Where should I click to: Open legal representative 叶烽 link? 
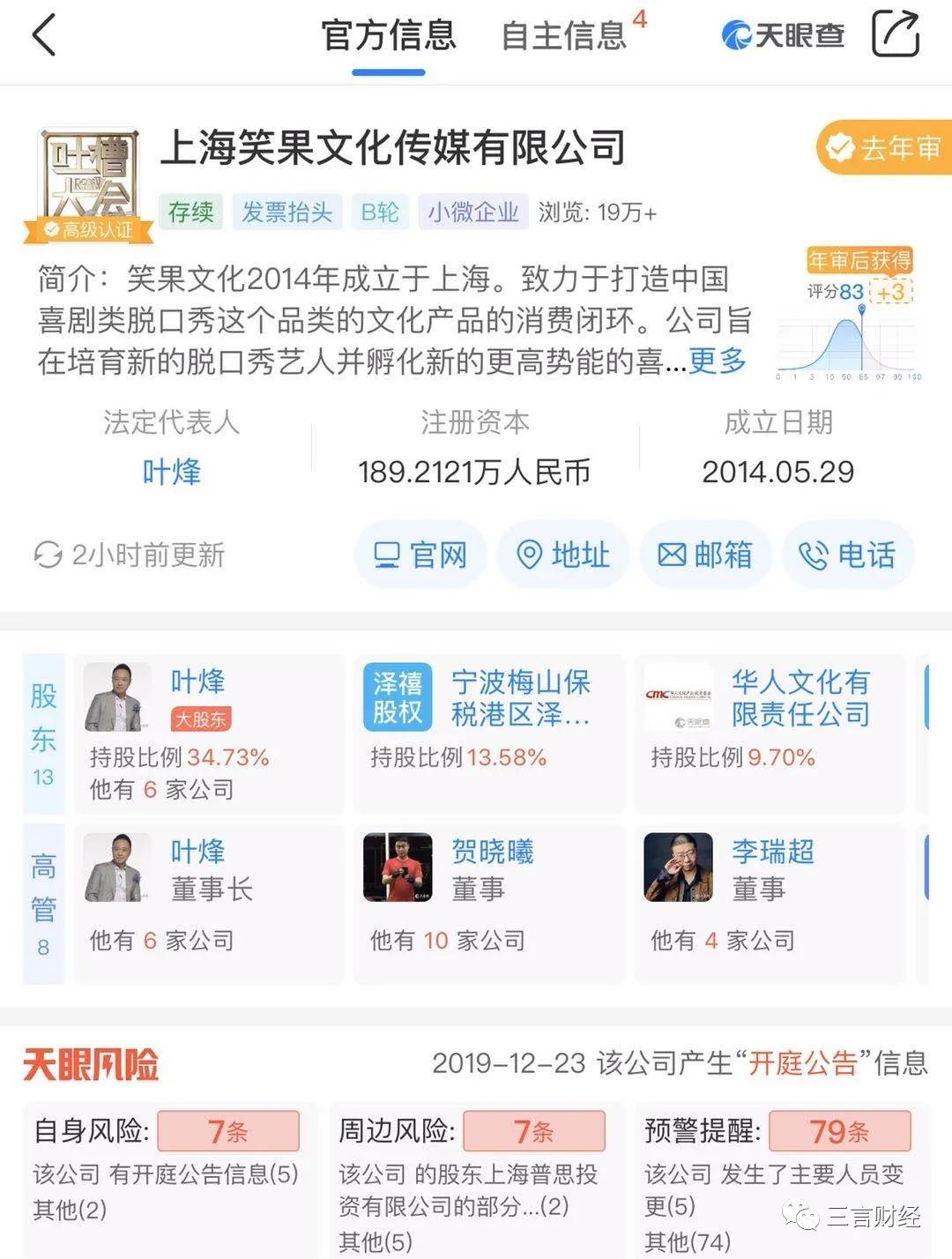coord(172,472)
